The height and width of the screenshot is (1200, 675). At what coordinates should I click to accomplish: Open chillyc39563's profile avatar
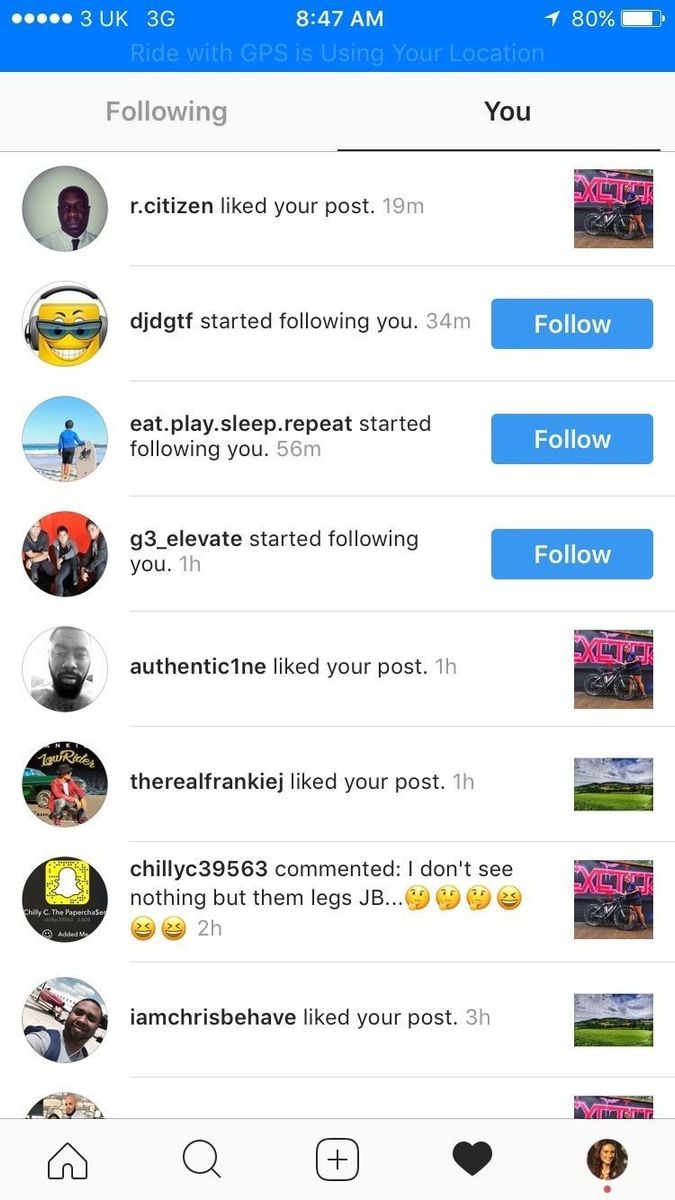tap(65, 899)
